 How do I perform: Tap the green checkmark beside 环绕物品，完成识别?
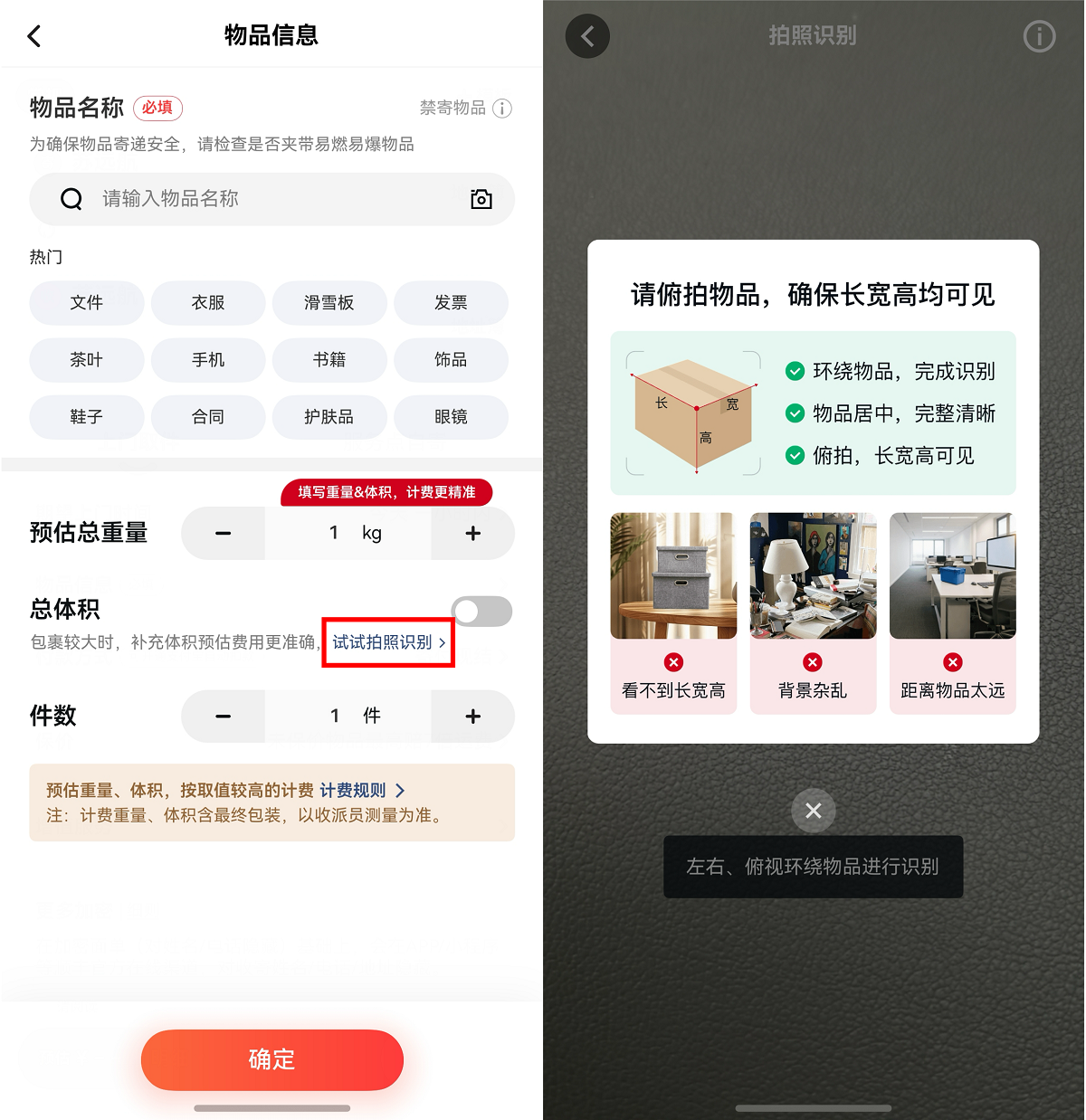[x=795, y=371]
